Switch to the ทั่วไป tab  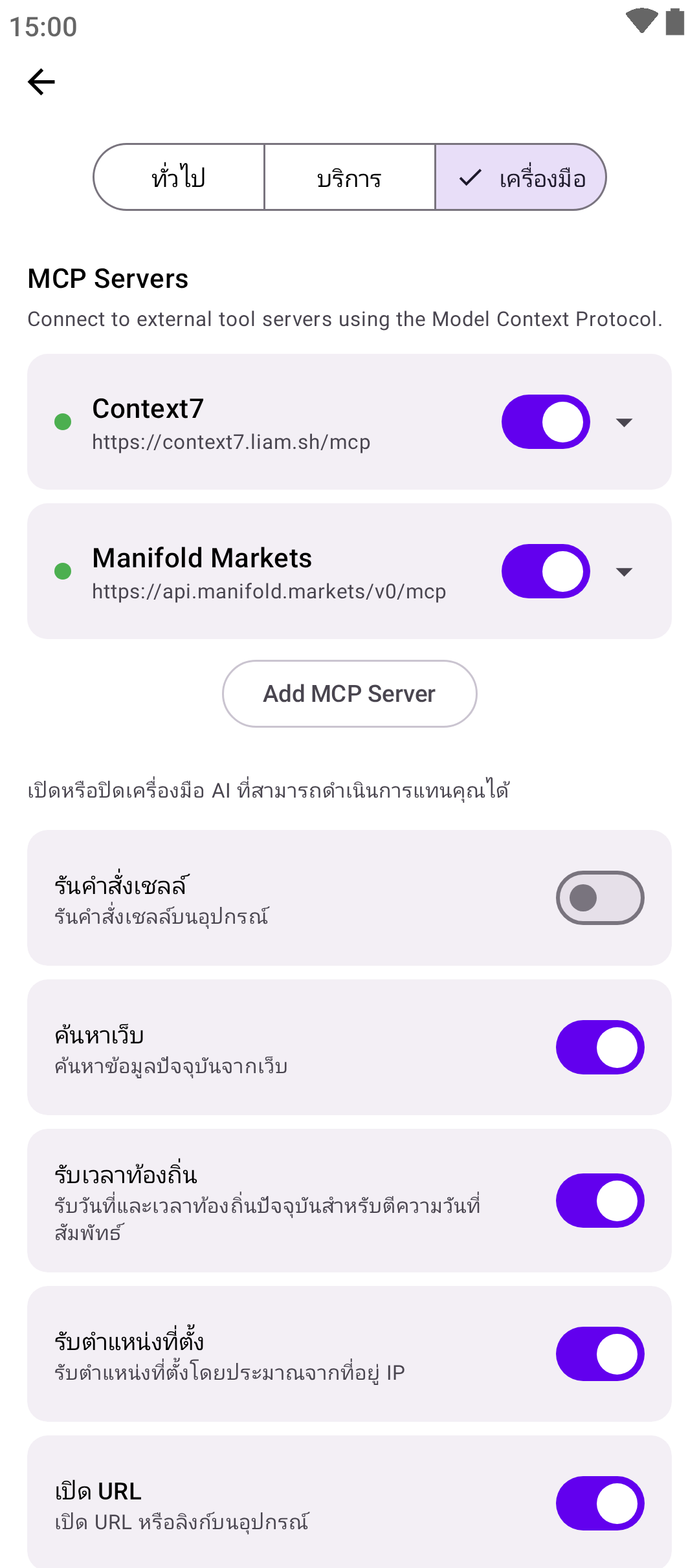(179, 177)
